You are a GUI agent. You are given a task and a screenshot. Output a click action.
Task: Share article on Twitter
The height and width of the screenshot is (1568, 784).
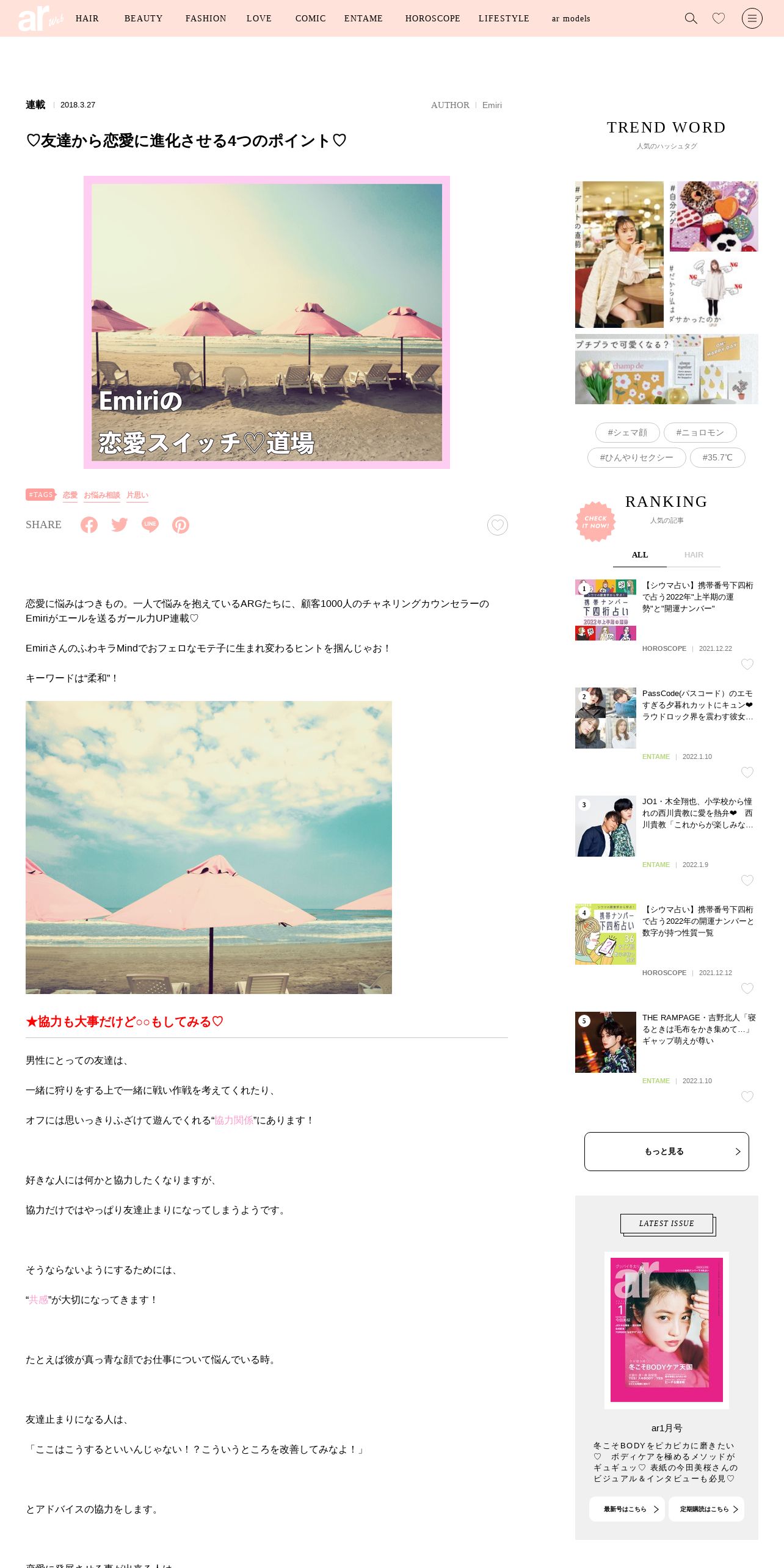click(x=120, y=525)
